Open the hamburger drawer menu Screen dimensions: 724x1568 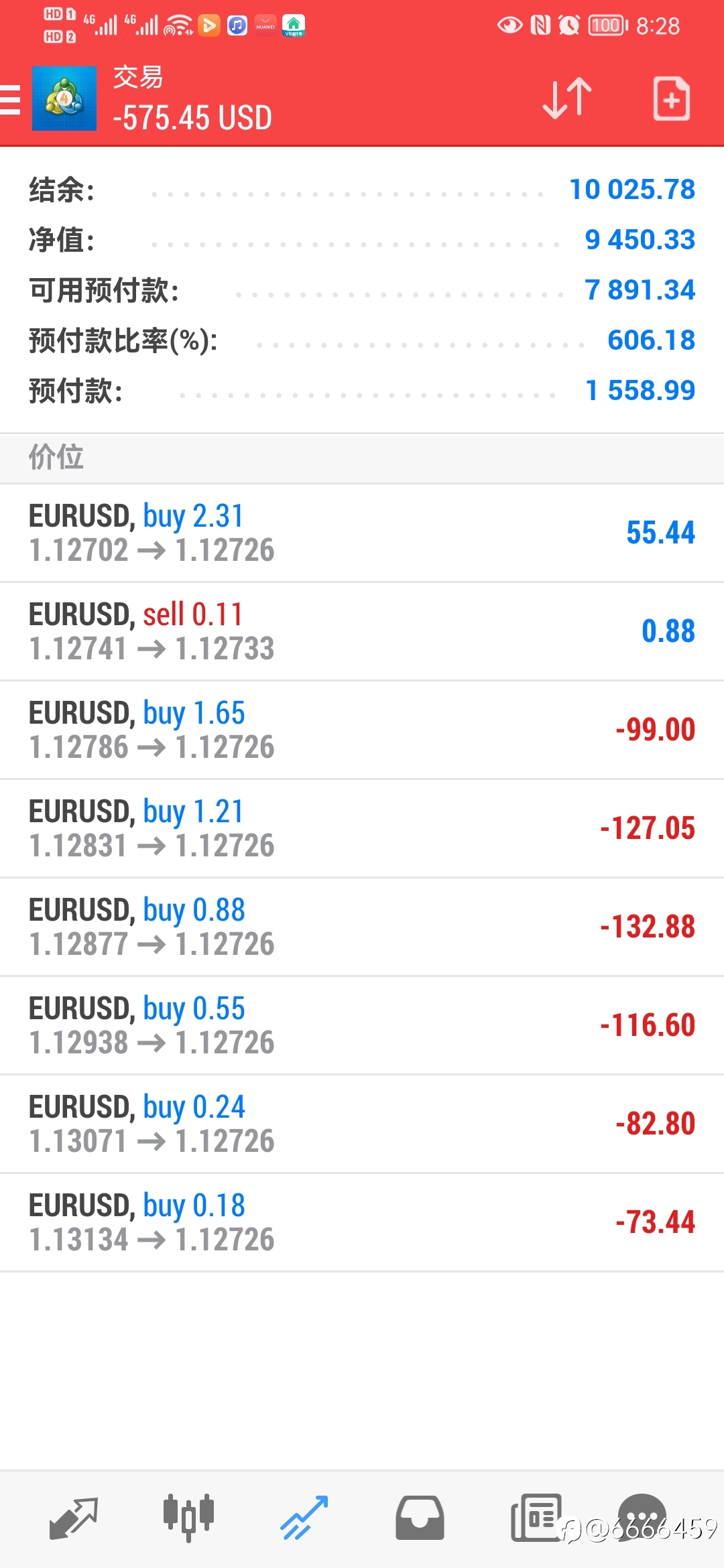pos(10,100)
